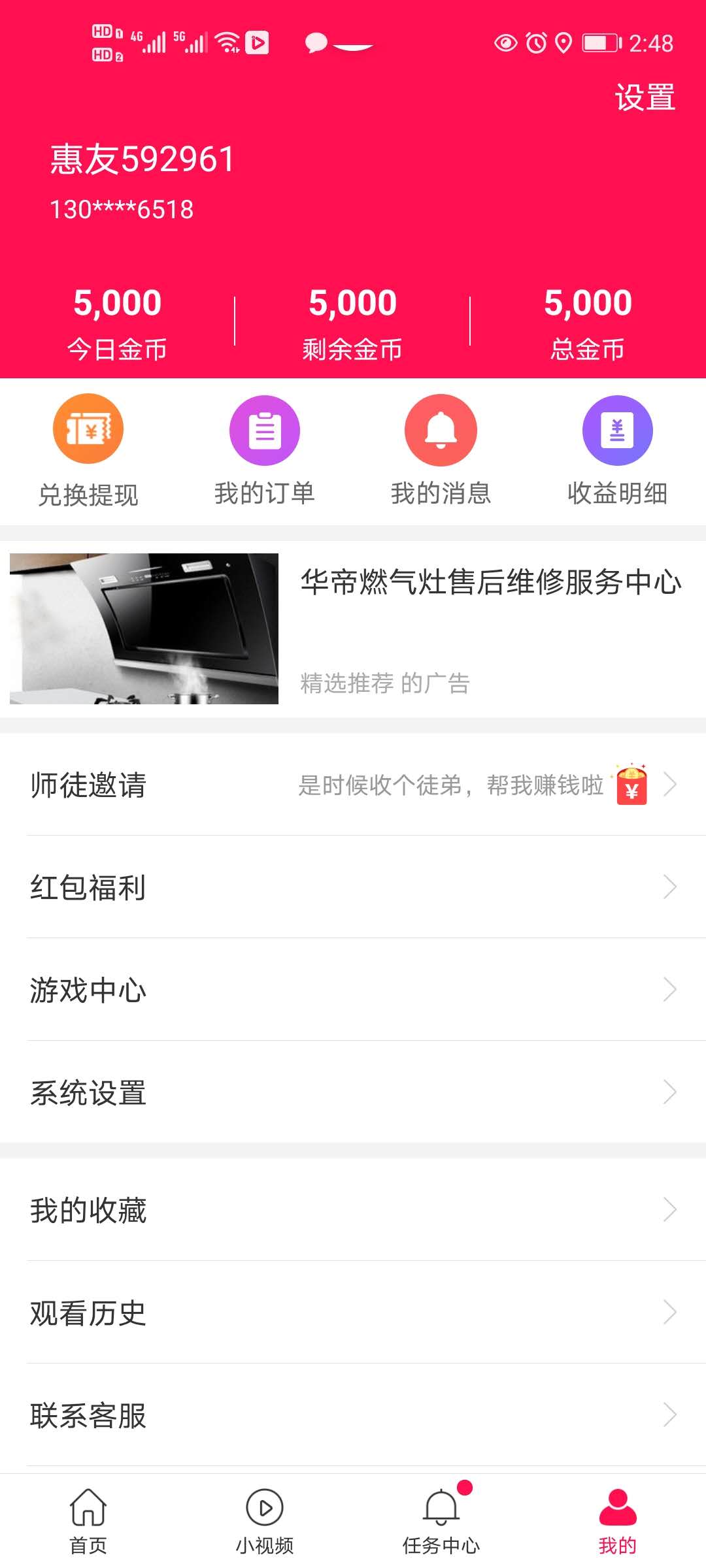Image resolution: width=706 pixels, height=1568 pixels.
Task: Tap the username 惠友592961 profile header
Action: point(142,159)
